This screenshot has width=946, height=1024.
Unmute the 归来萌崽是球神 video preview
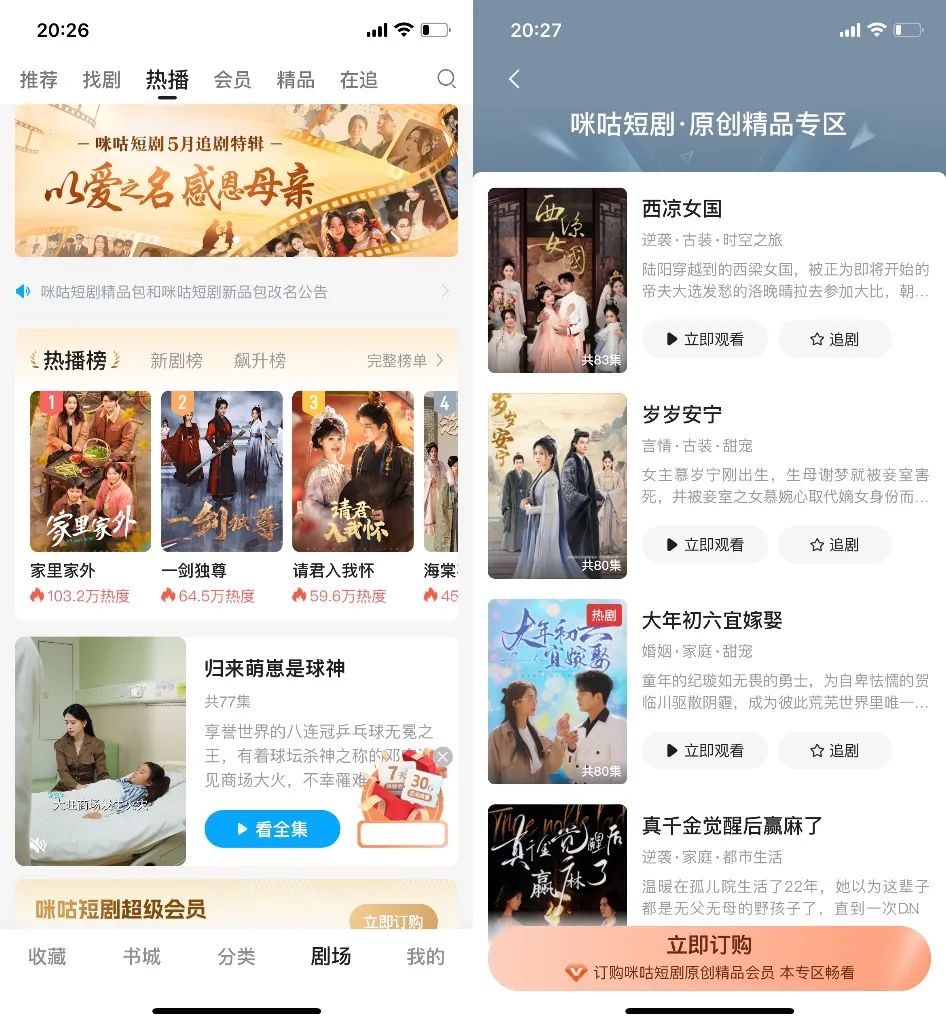38,846
